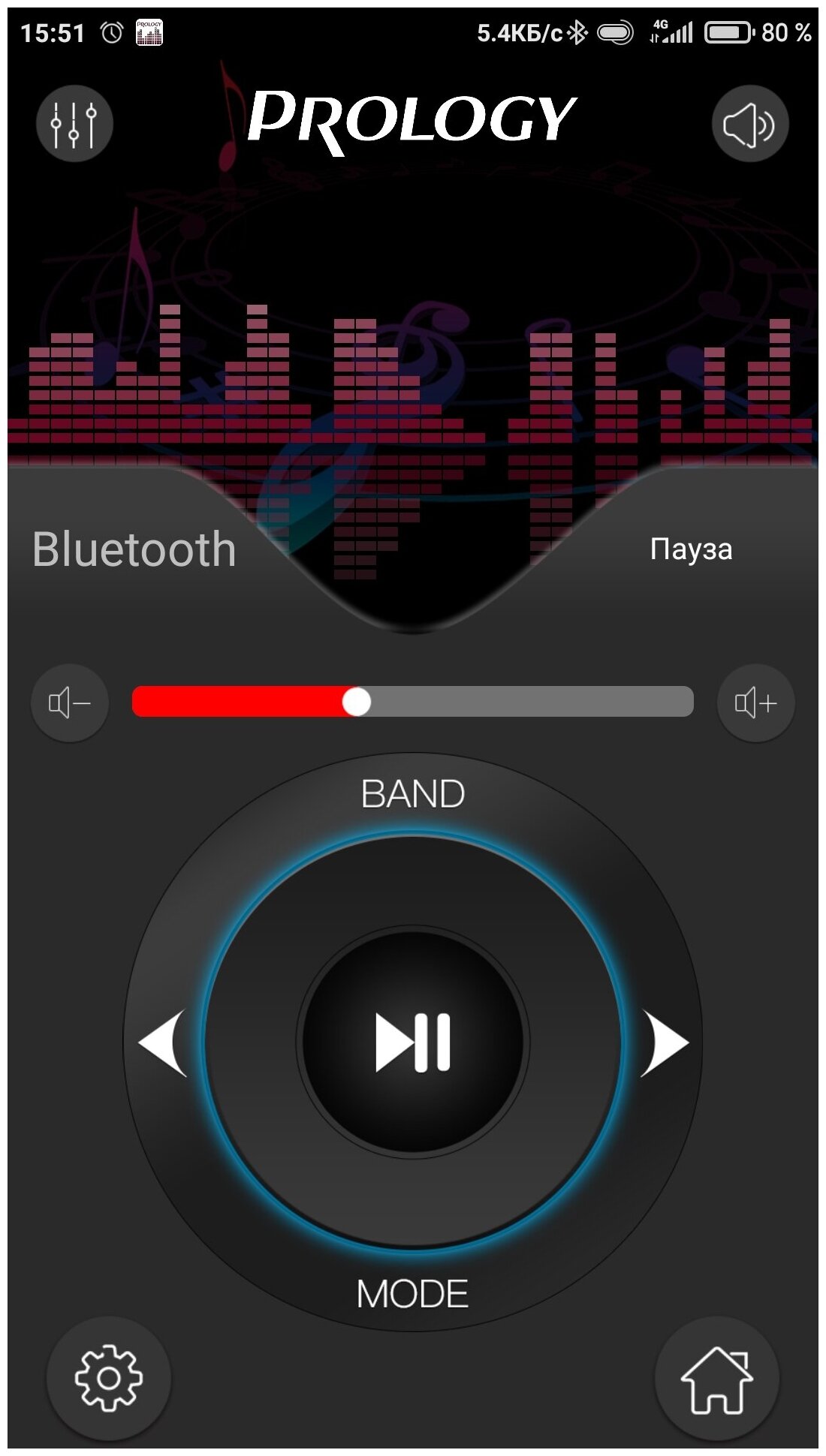Skip to previous track with left arrow
Viewport: 826px width, 1456px height.
[x=163, y=1043]
